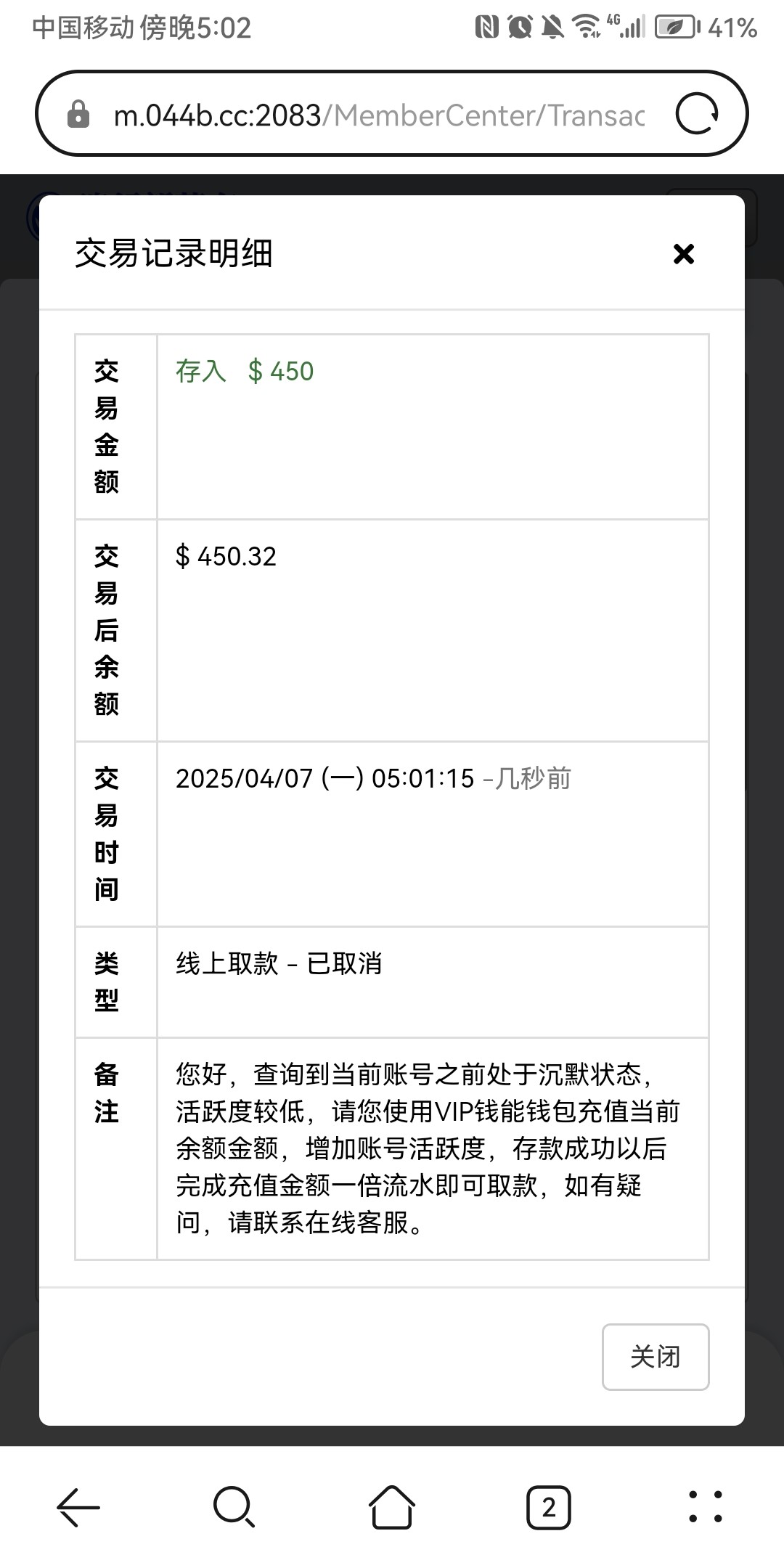Tap the lock icon in the address bar
This screenshot has width=784, height=1568.
pyautogui.click(x=78, y=114)
